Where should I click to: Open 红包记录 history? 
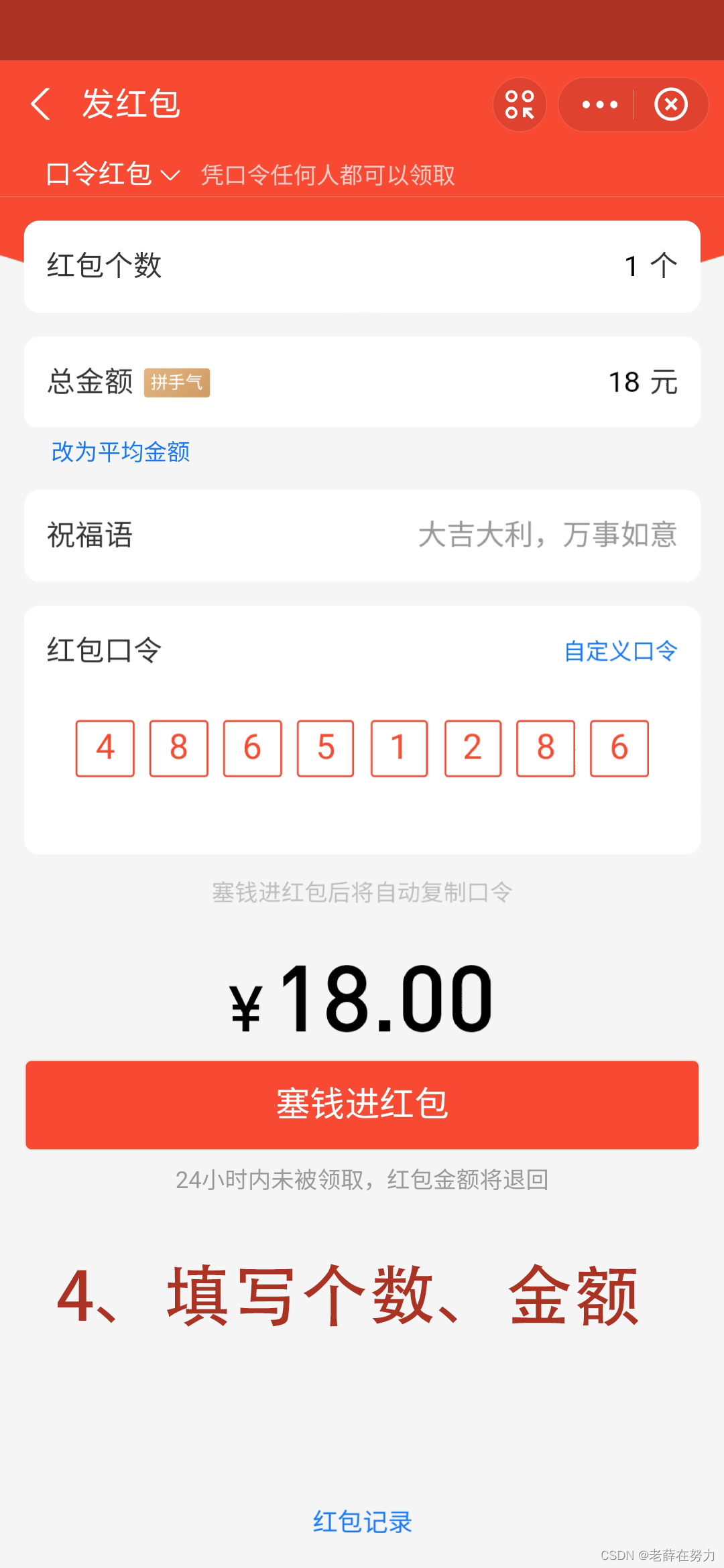point(362,1522)
